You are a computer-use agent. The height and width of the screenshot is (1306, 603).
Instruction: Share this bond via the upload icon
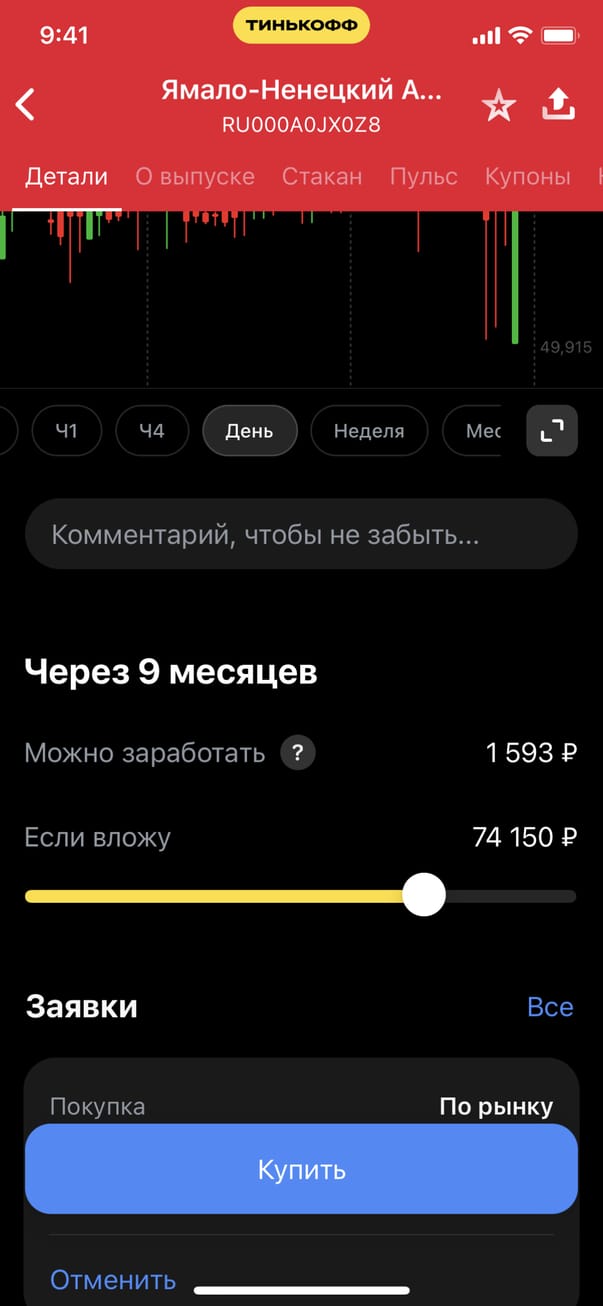point(559,104)
